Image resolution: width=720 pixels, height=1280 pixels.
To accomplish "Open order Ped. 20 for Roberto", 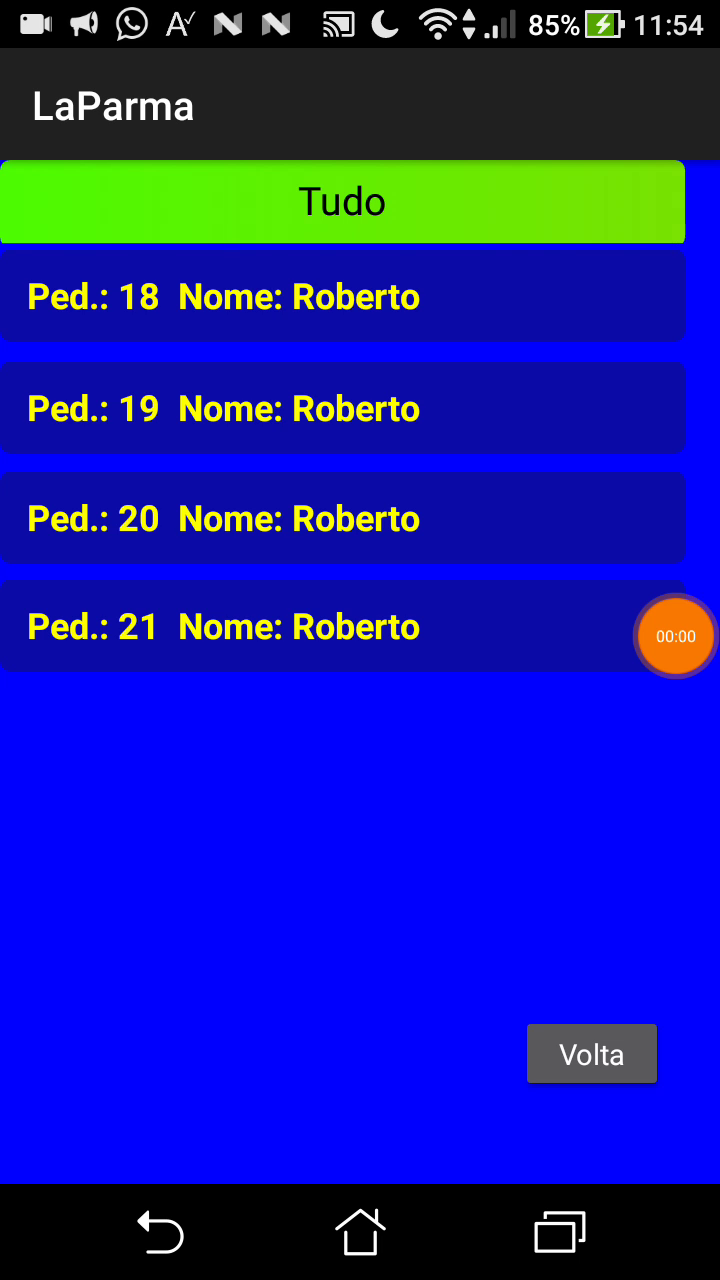I will click(x=342, y=518).
